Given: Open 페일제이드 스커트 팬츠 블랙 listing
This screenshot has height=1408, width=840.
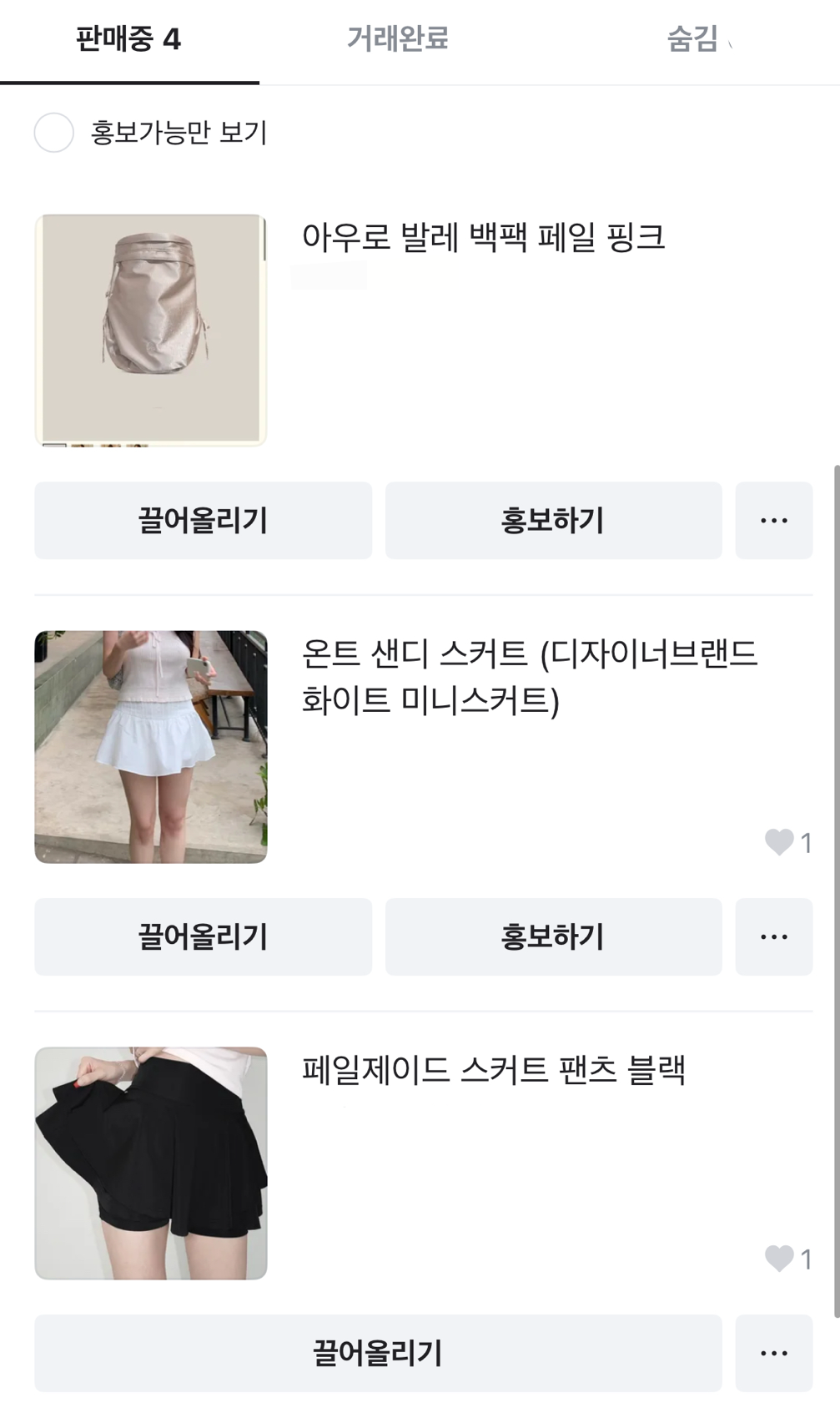Looking at the screenshot, I should coord(493,1070).
